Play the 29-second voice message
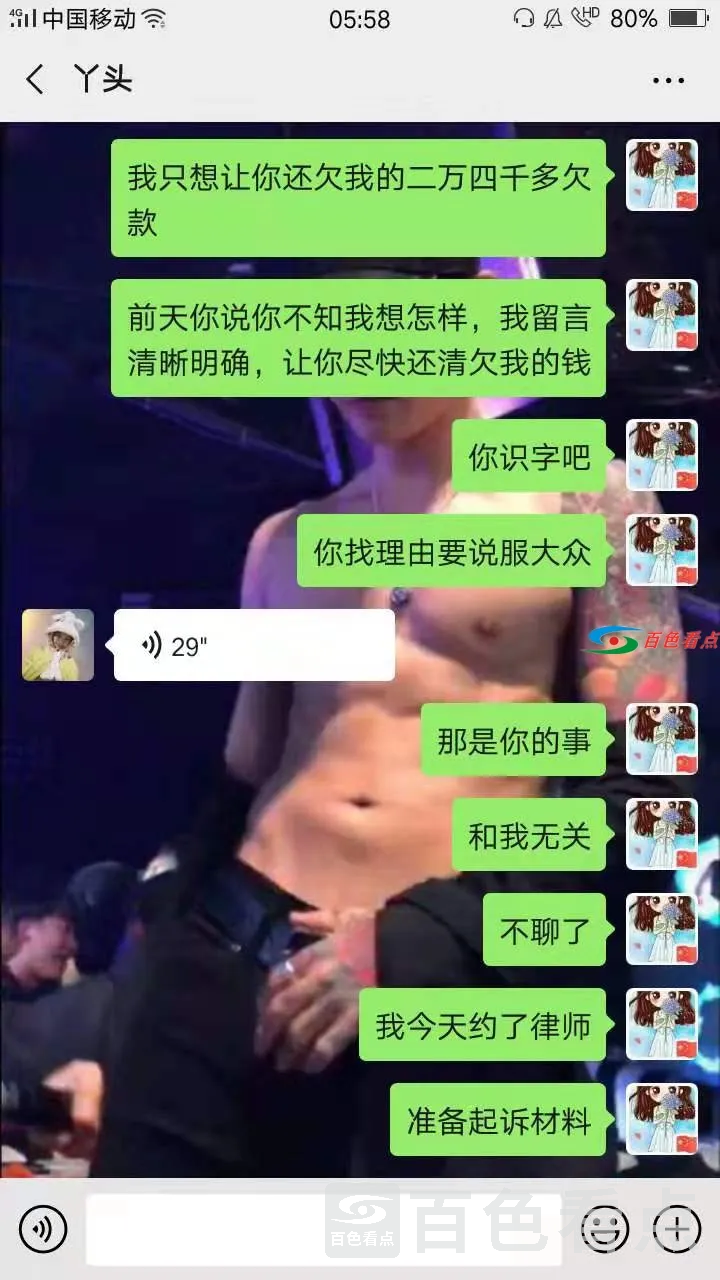Screen dimensions: 720x1280 pyautogui.click(x=254, y=645)
